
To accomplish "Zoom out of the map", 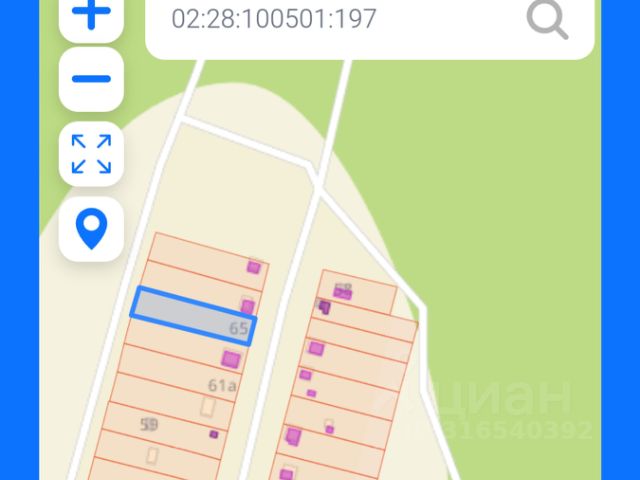I will [91, 79].
